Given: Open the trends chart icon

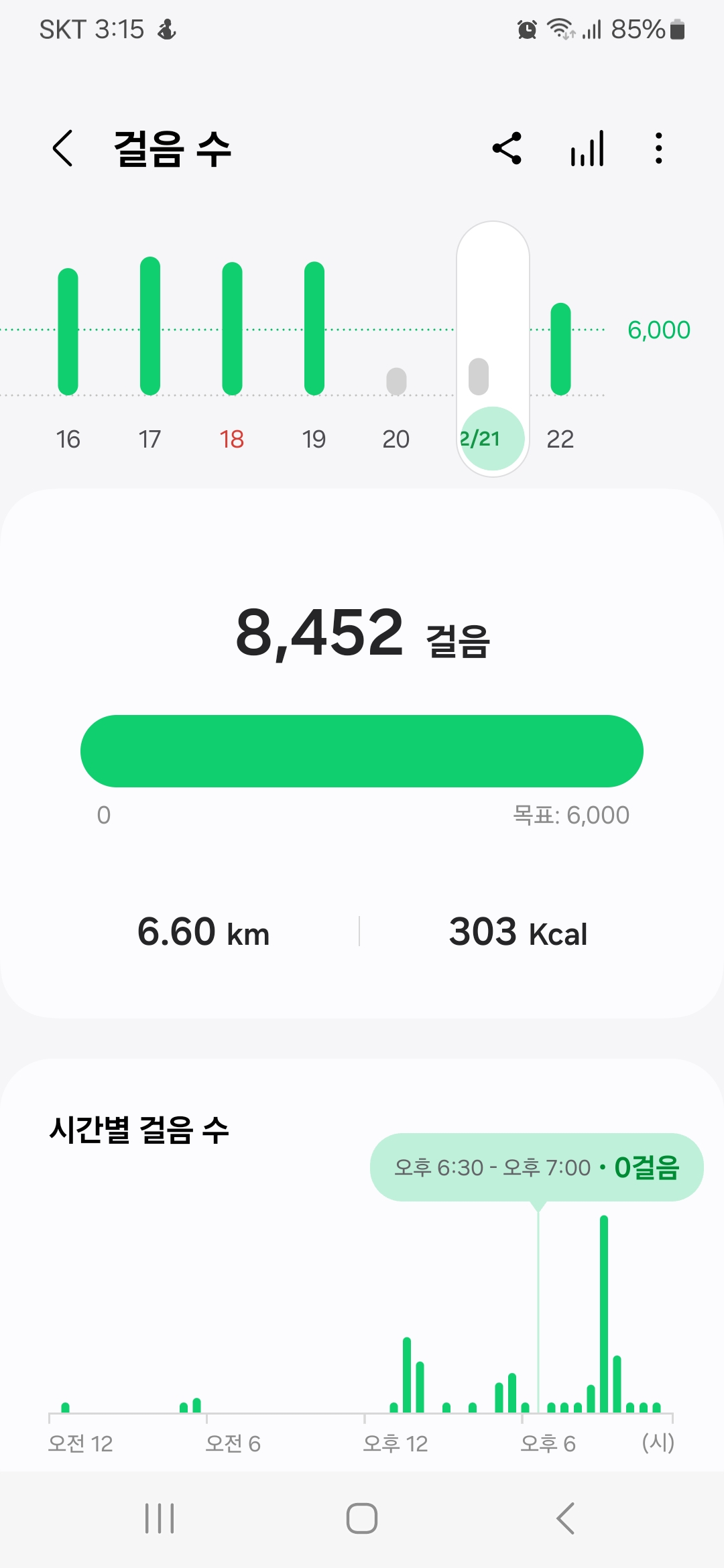Looking at the screenshot, I should tap(587, 148).
